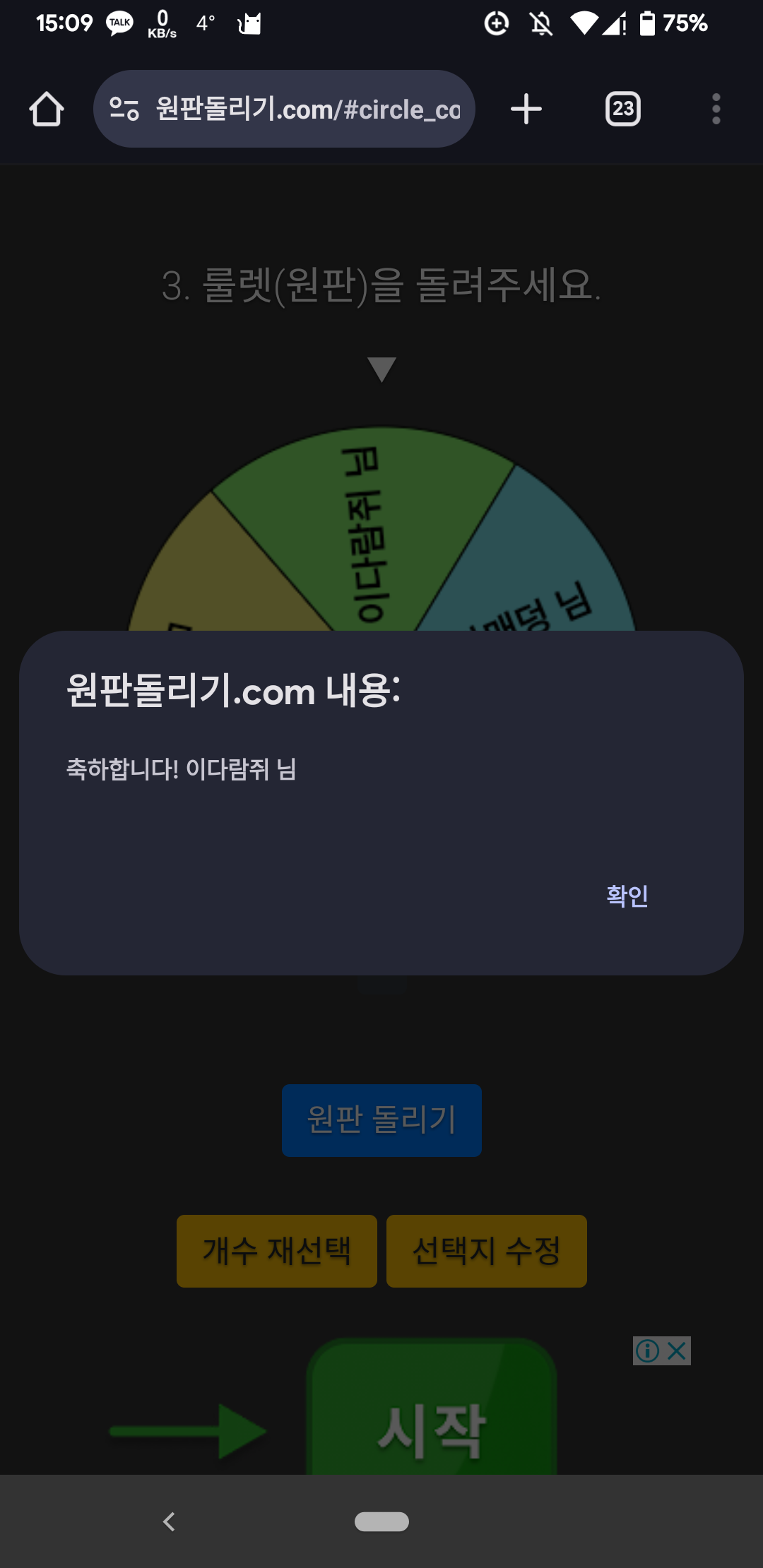This screenshot has width=763, height=1568.
Task: Tap the system back arrow
Action: coord(169,1521)
